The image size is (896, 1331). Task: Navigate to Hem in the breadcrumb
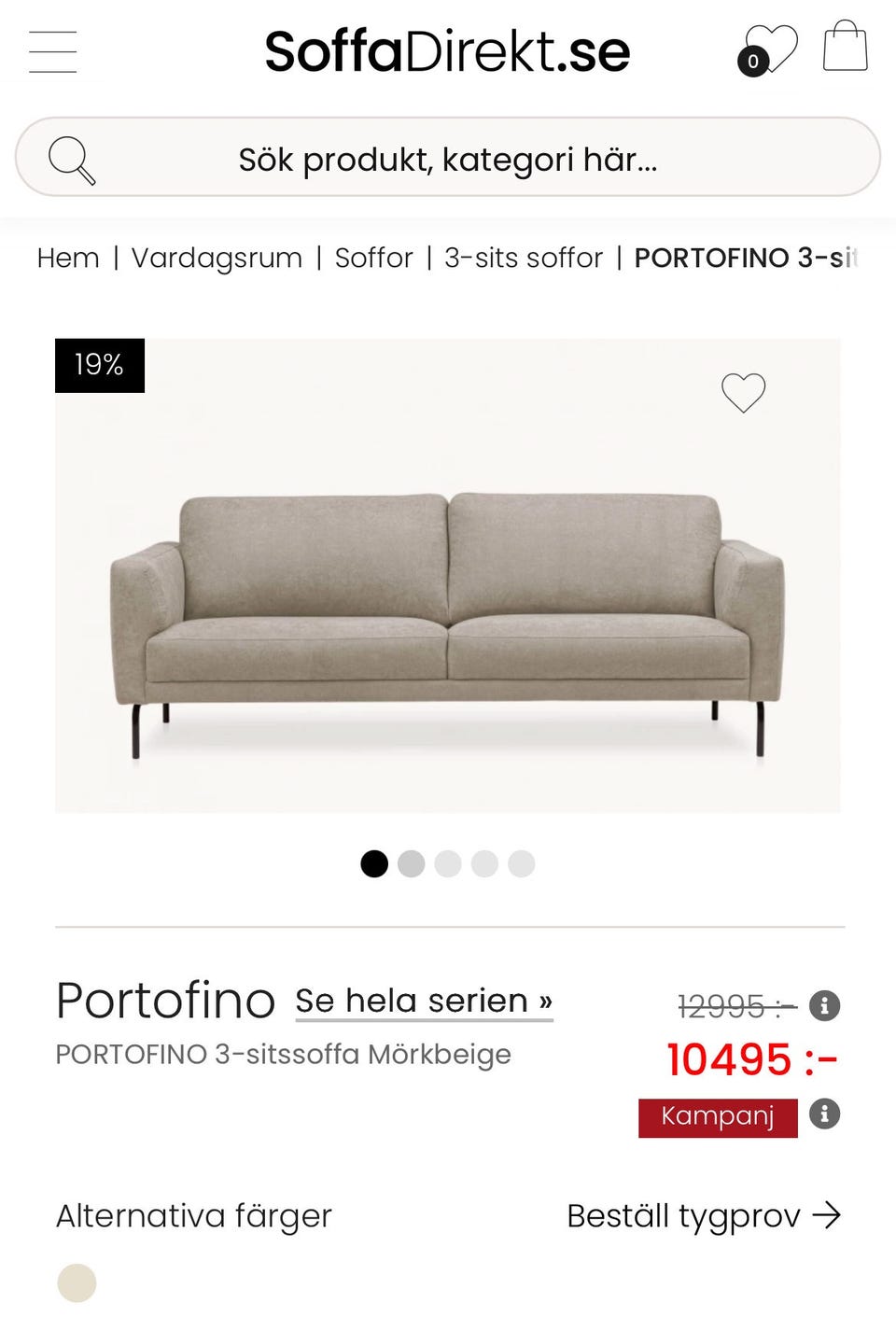(67, 258)
